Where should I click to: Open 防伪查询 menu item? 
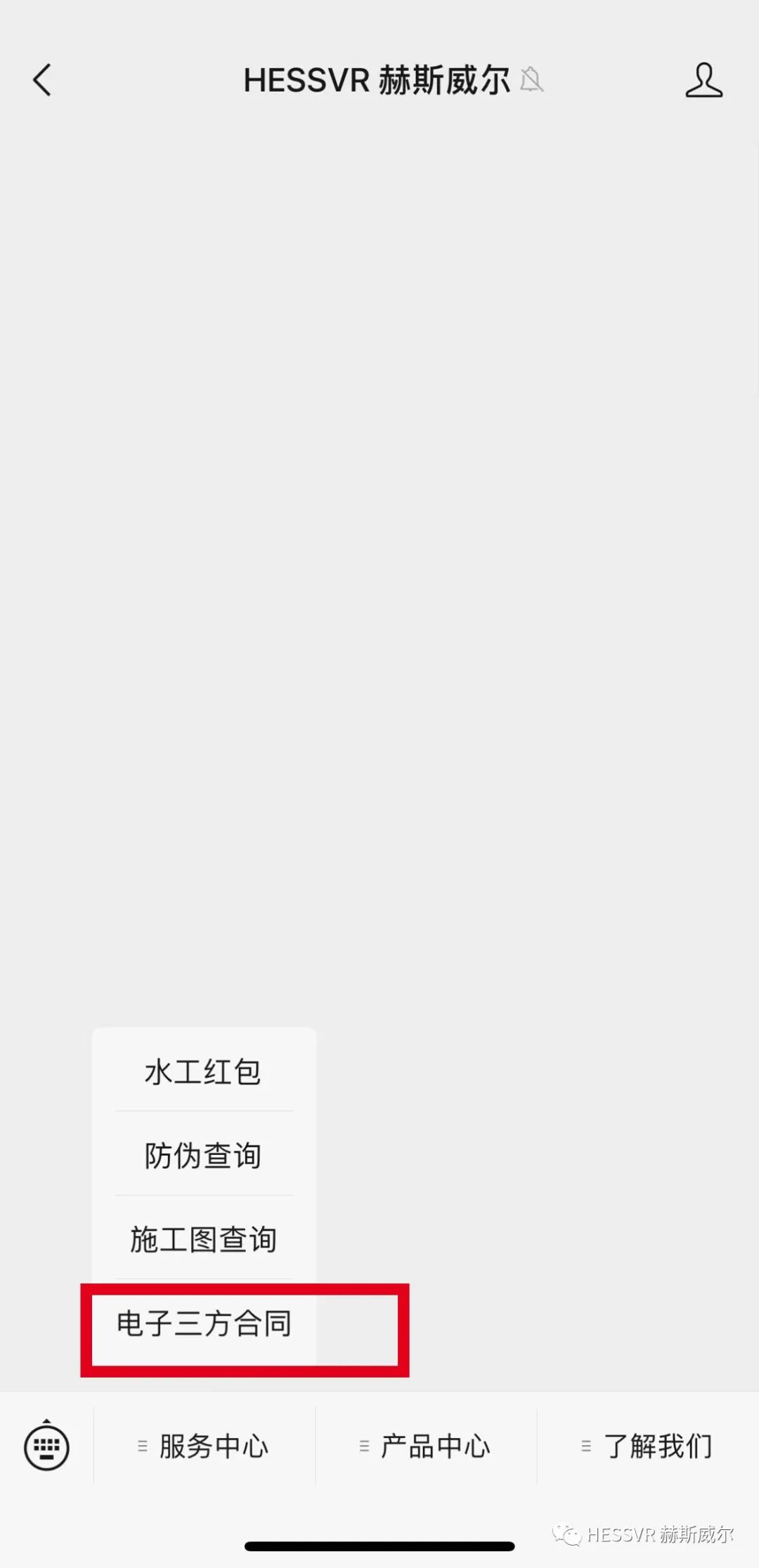[203, 1156]
